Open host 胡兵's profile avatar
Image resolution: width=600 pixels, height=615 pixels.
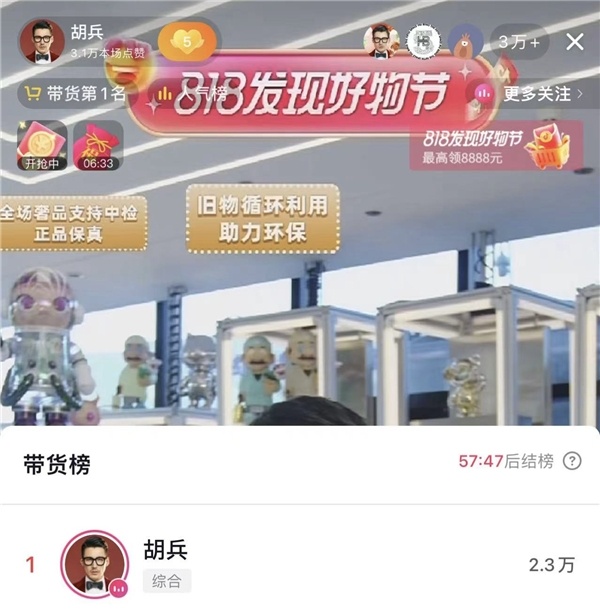pos(41,41)
